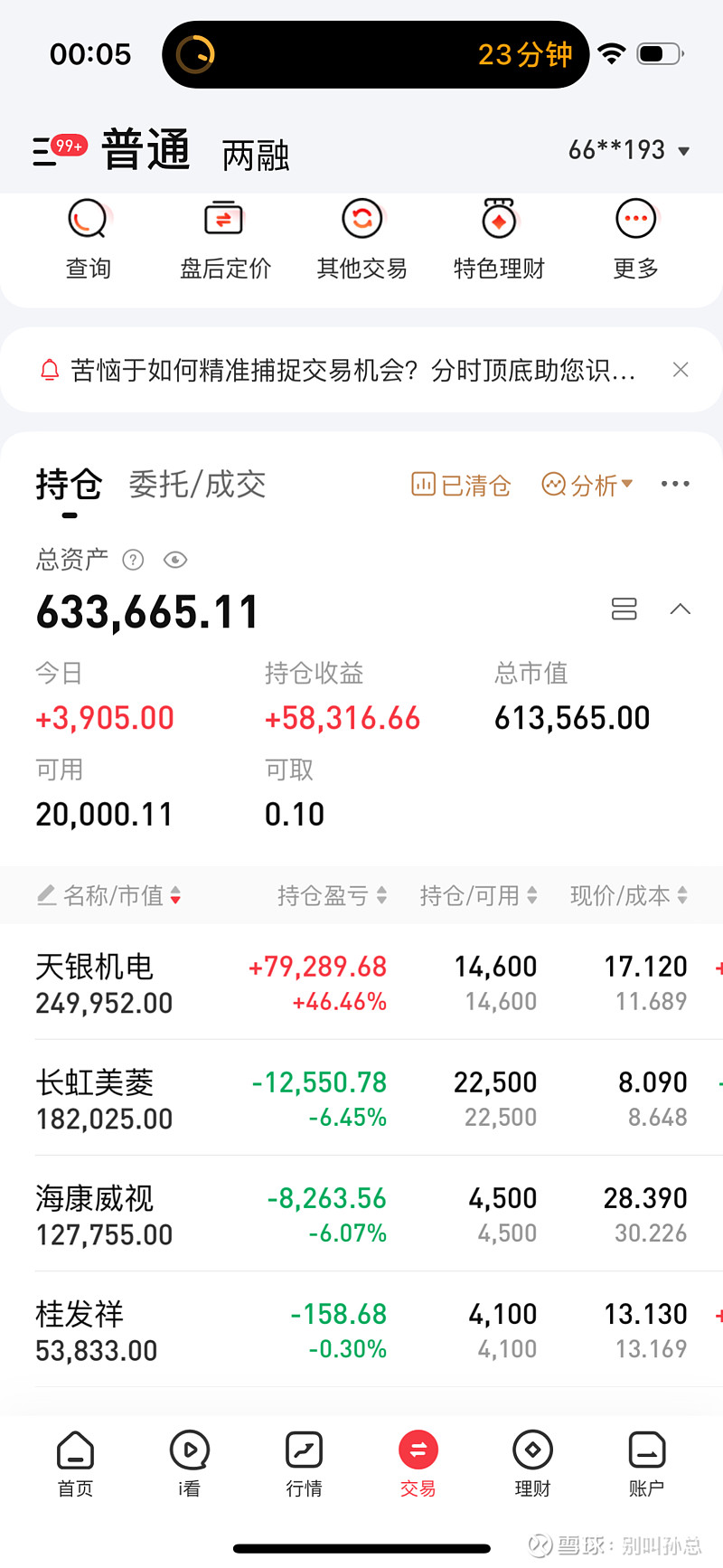This screenshot has height=1568, width=723.
Task: Tap the i看 video icon in bottom bar
Action: pyautogui.click(x=188, y=1463)
